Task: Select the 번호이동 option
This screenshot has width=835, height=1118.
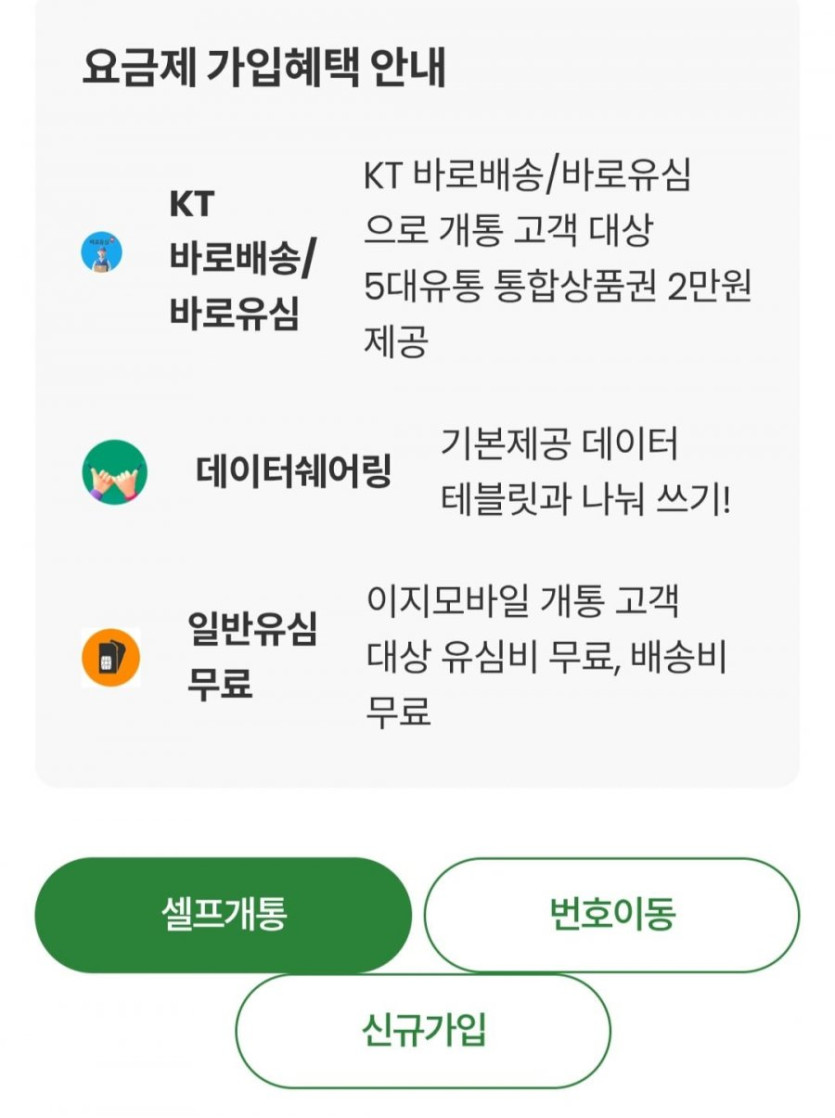Action: pos(612,914)
